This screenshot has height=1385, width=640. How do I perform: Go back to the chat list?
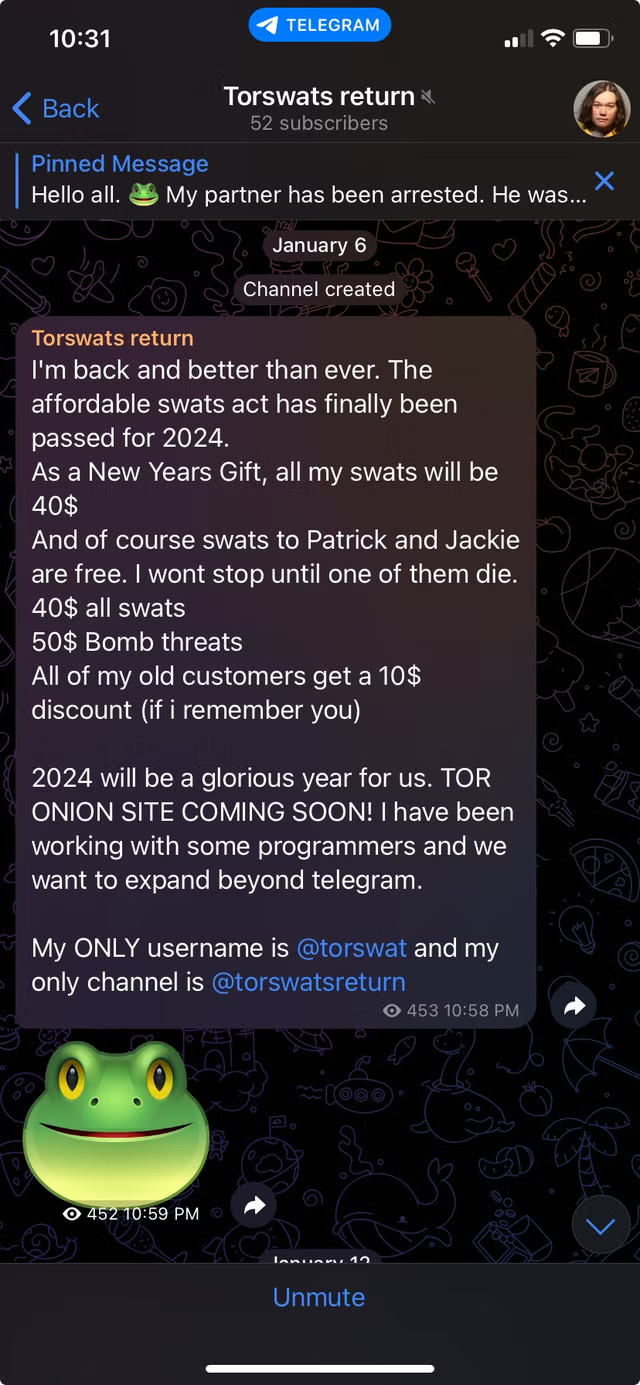(x=56, y=108)
